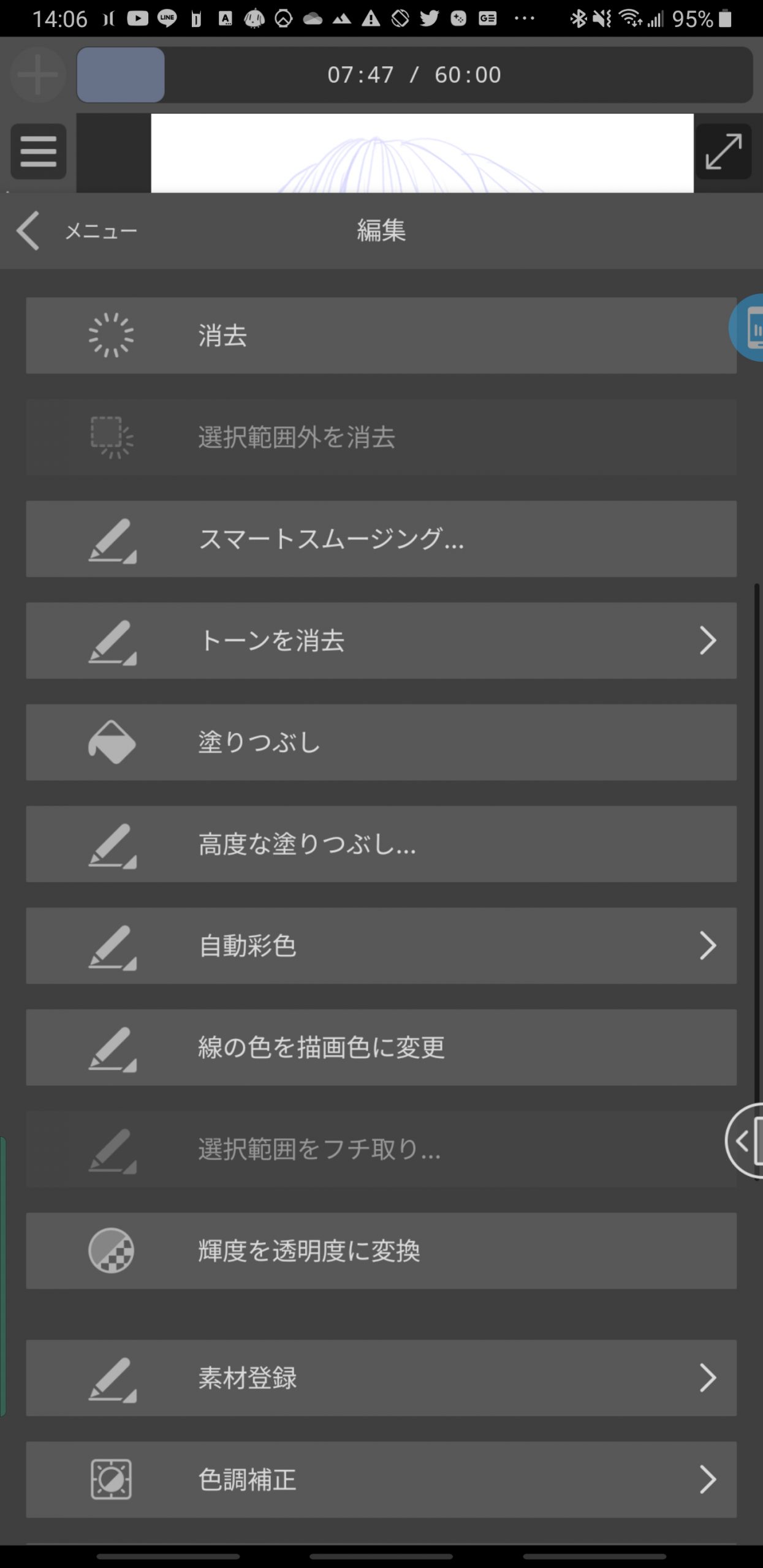Screen dimensions: 763x1568
Task: Open the hamburger menu button
Action: pyautogui.click(x=38, y=151)
